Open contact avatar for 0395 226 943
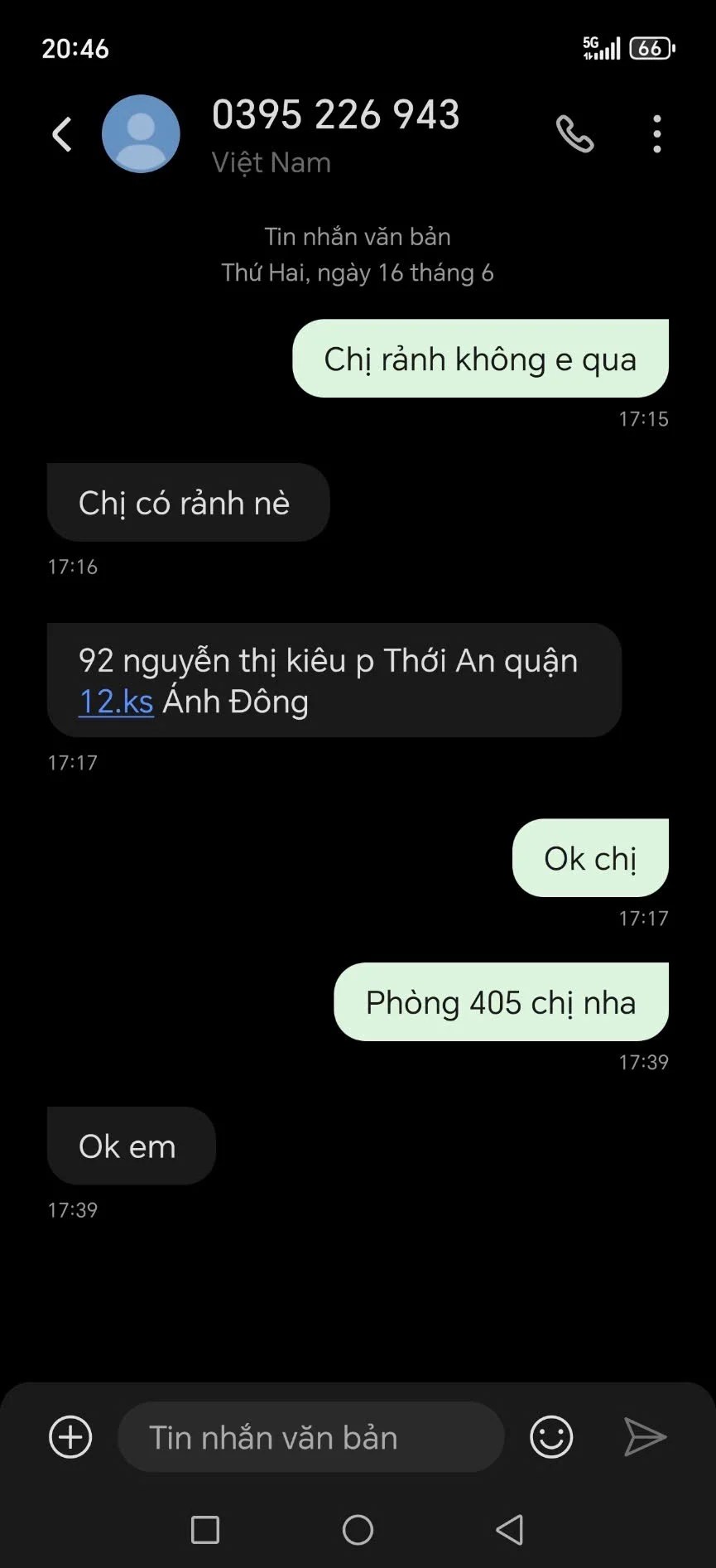The width and height of the screenshot is (716, 1568). (x=141, y=134)
